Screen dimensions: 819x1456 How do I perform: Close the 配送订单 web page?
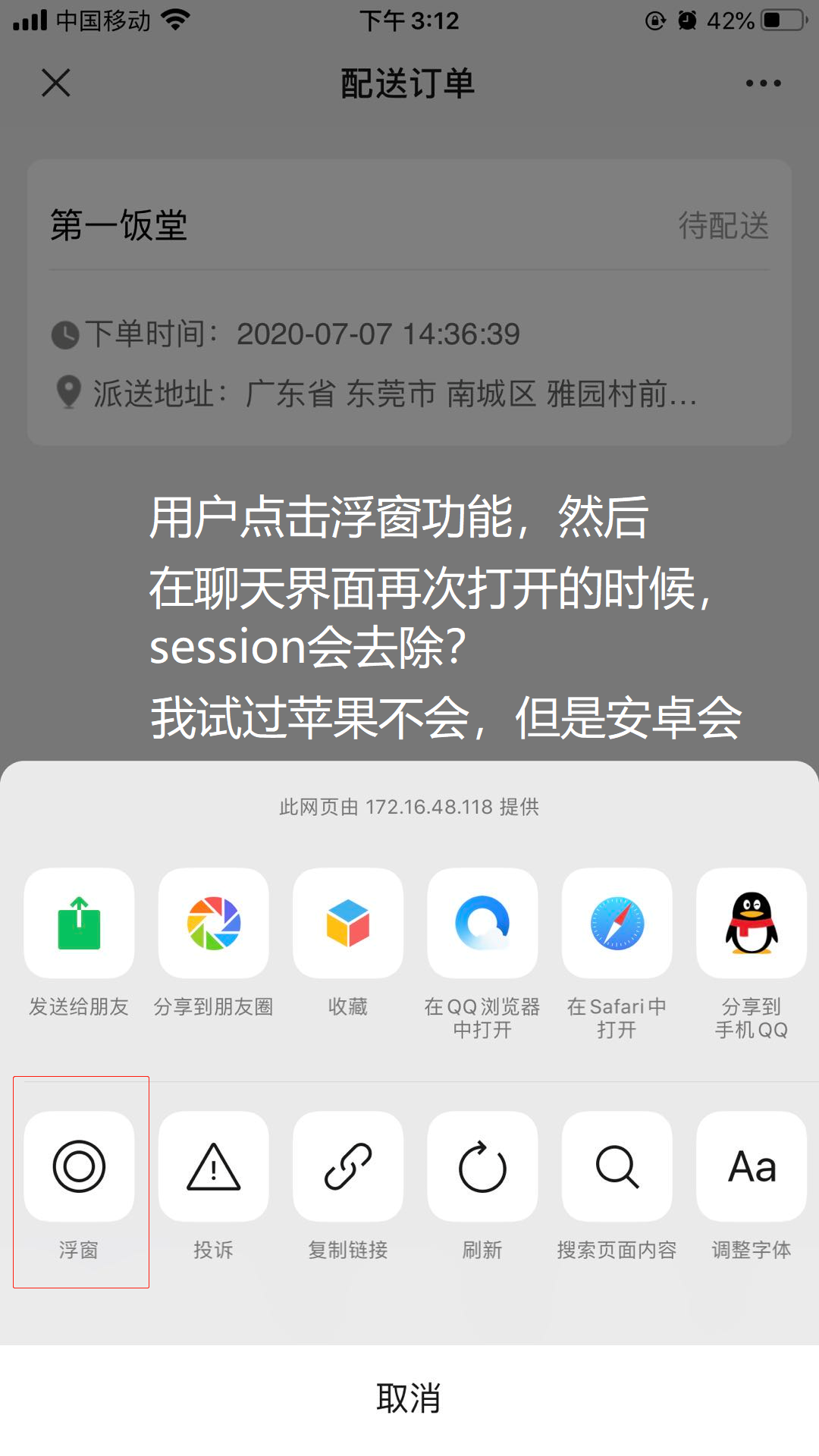[56, 83]
